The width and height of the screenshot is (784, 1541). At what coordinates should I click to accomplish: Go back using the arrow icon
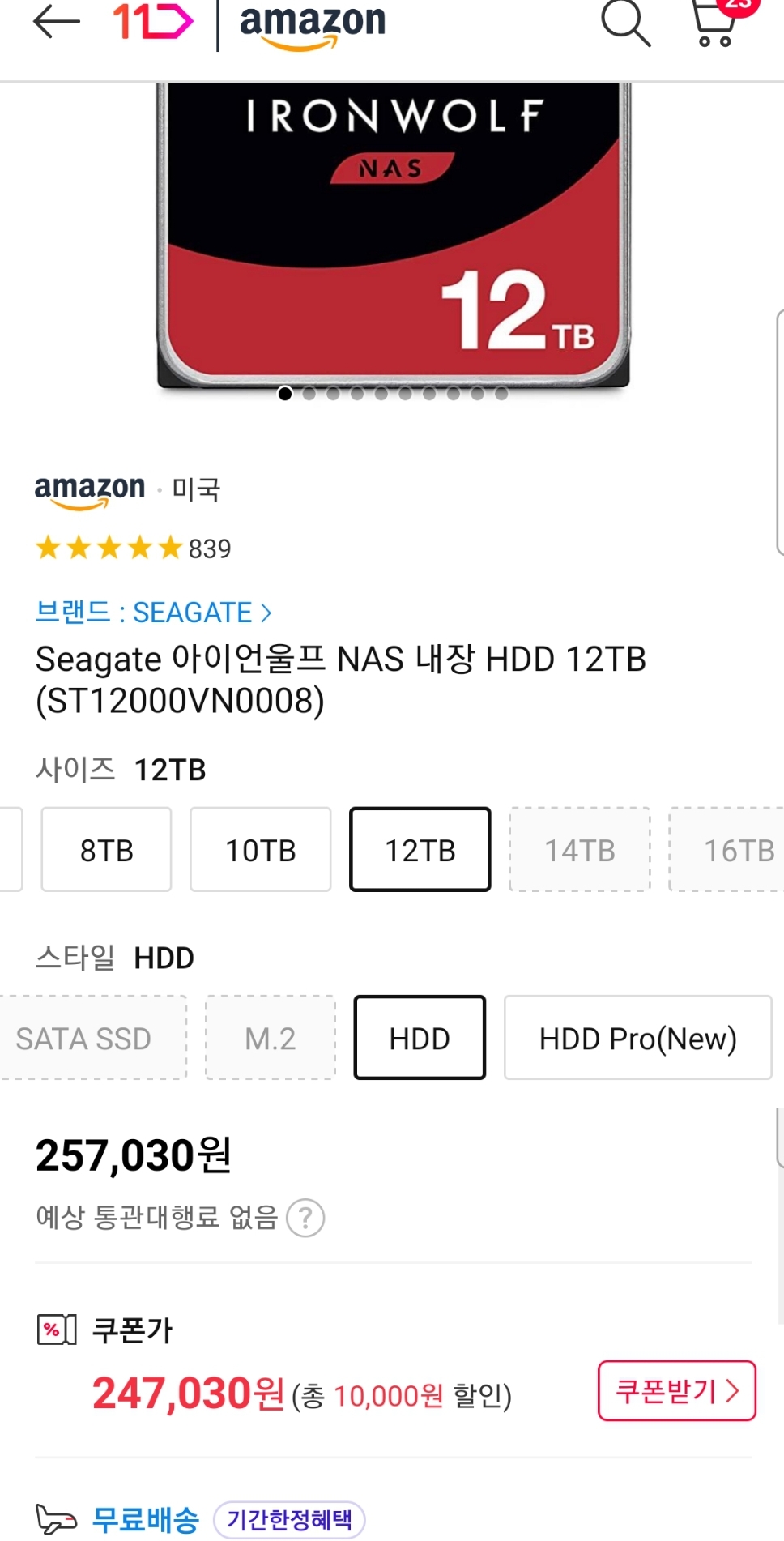[56, 22]
